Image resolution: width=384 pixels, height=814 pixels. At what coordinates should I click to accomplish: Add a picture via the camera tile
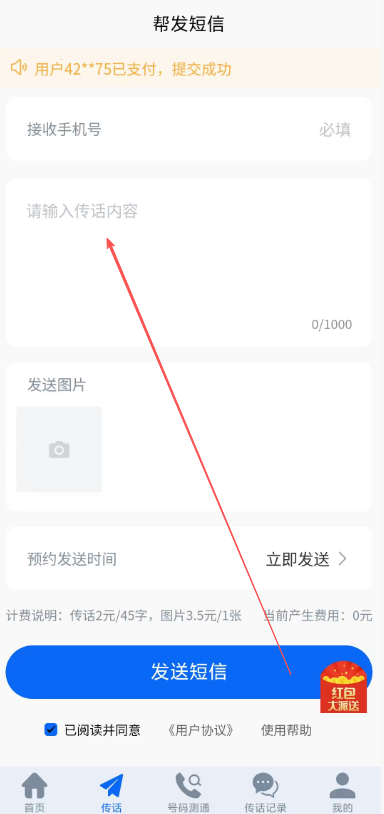59,449
